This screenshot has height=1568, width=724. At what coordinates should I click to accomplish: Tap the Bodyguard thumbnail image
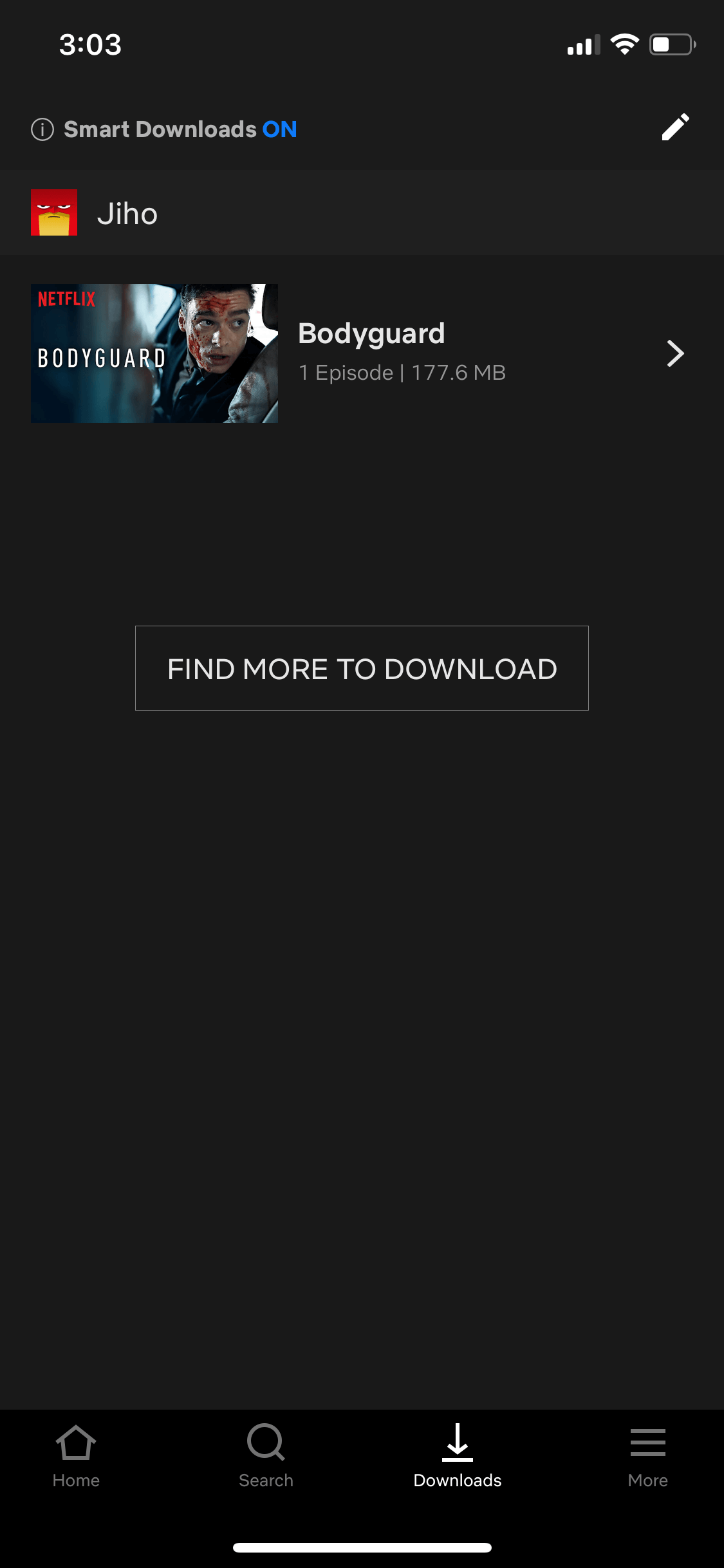pyautogui.click(x=154, y=353)
